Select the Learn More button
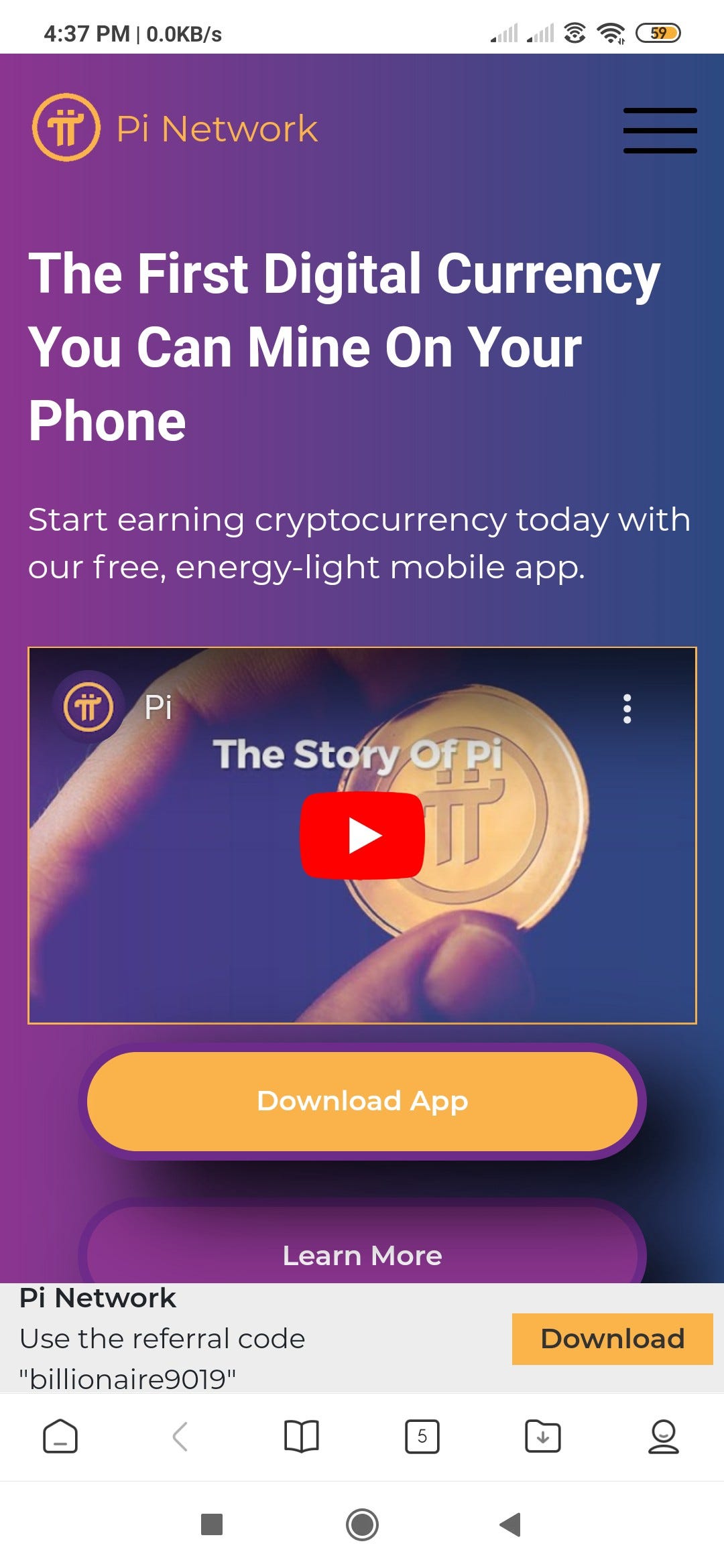This screenshot has width=724, height=1568. 362,1254
